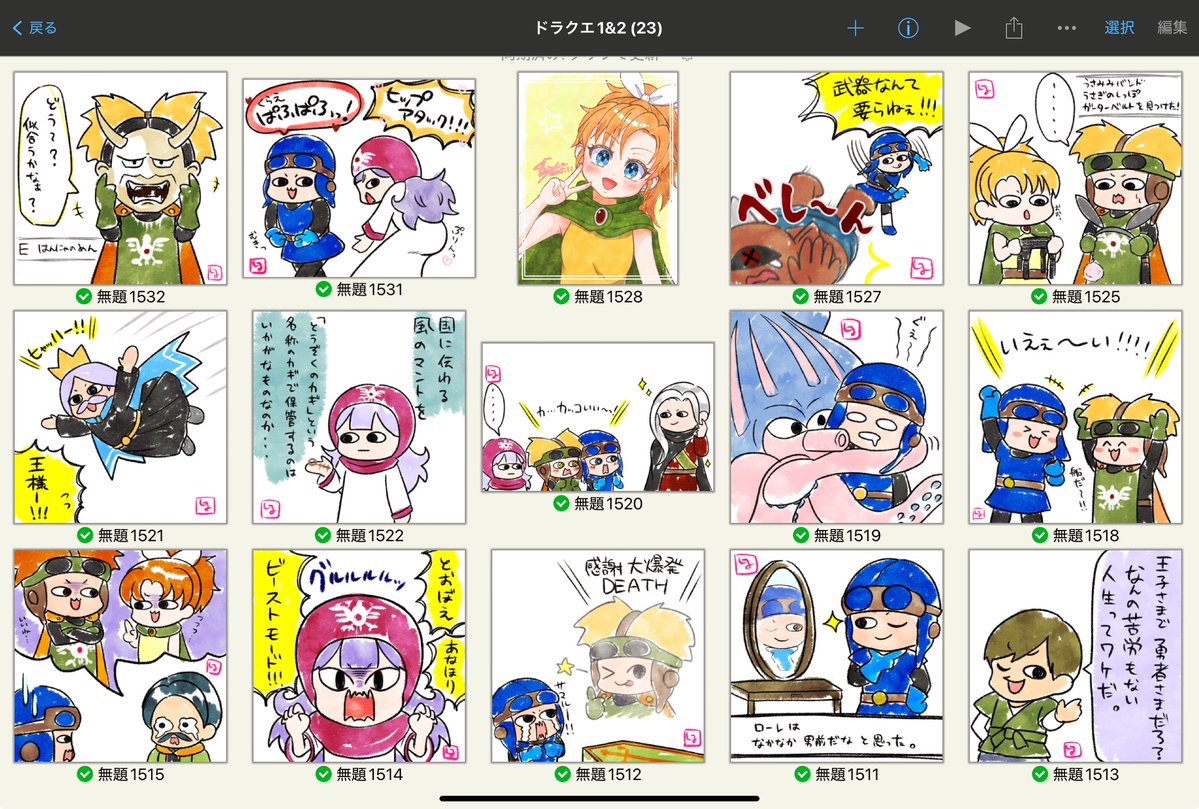The image size is (1199, 809).
Task: Open artwork 無題1521
Action: click(x=120, y=417)
